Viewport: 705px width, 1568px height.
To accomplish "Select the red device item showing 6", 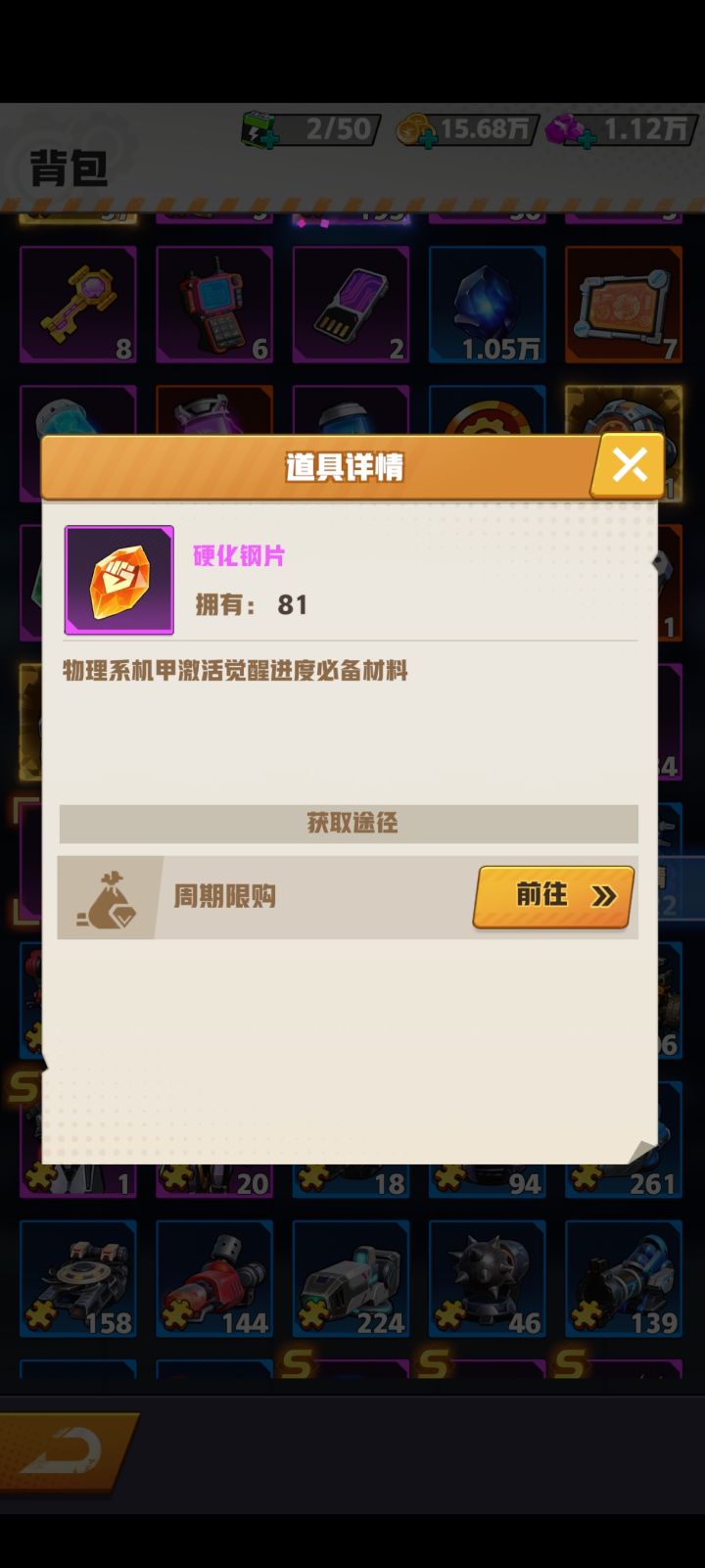I will (x=214, y=304).
